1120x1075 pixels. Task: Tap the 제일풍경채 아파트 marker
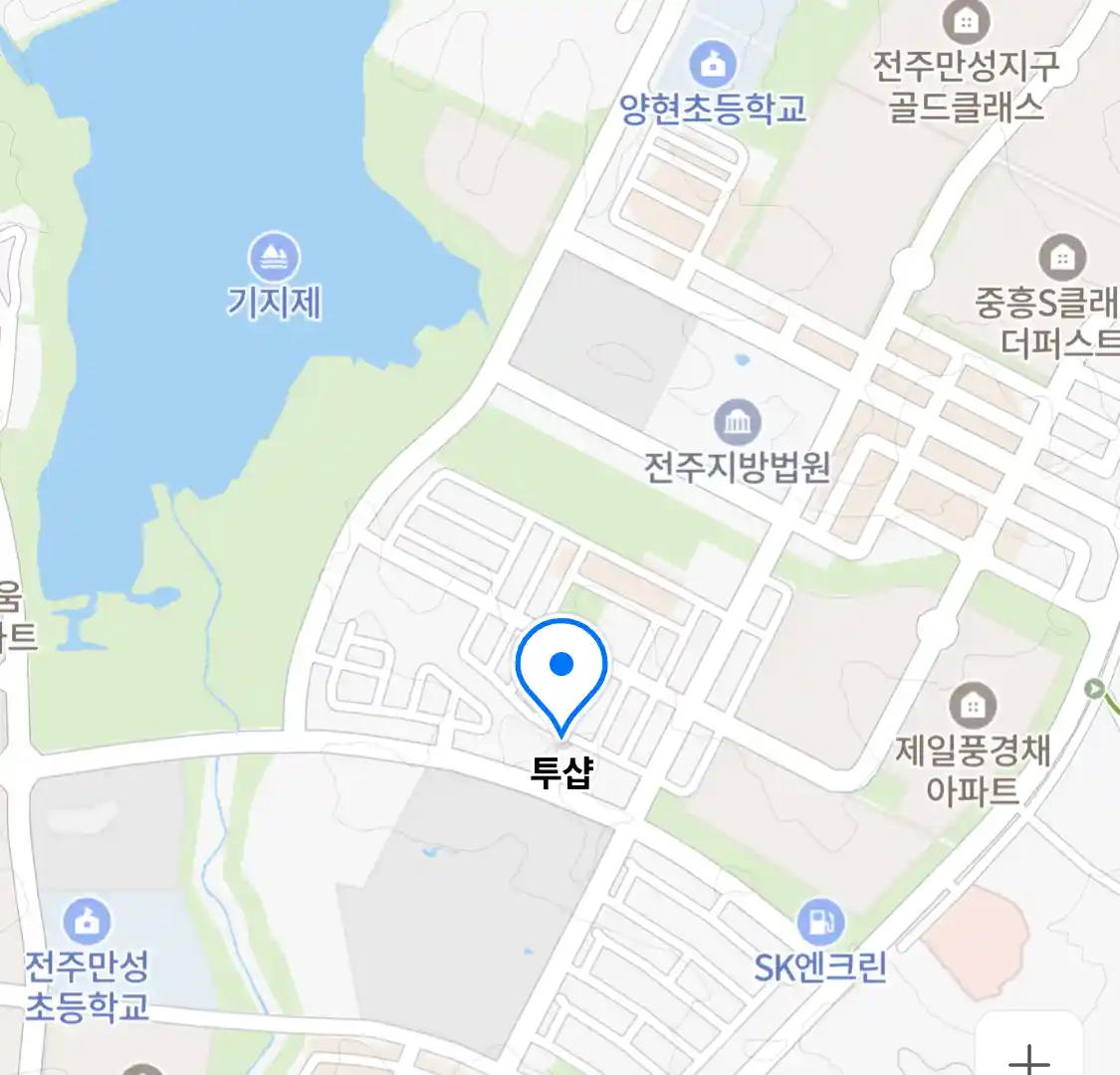coord(973,706)
